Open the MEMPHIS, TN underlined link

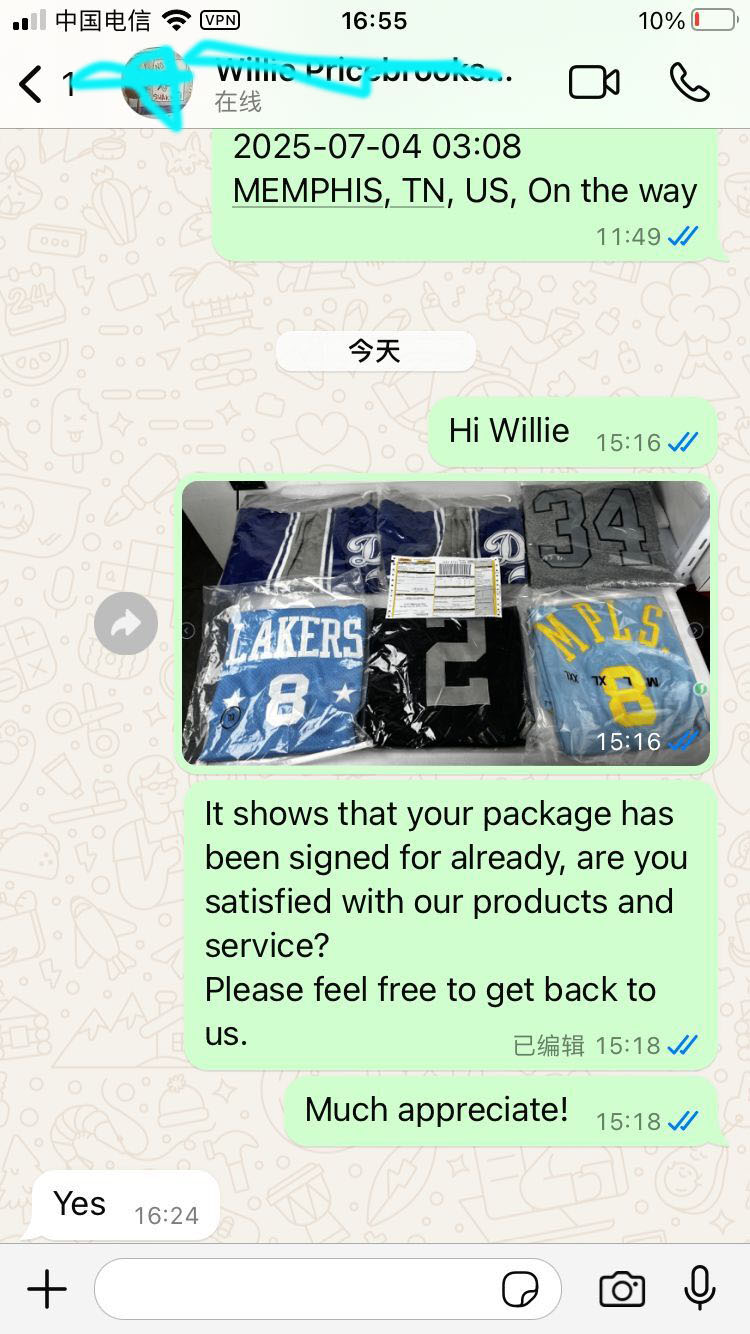click(338, 191)
